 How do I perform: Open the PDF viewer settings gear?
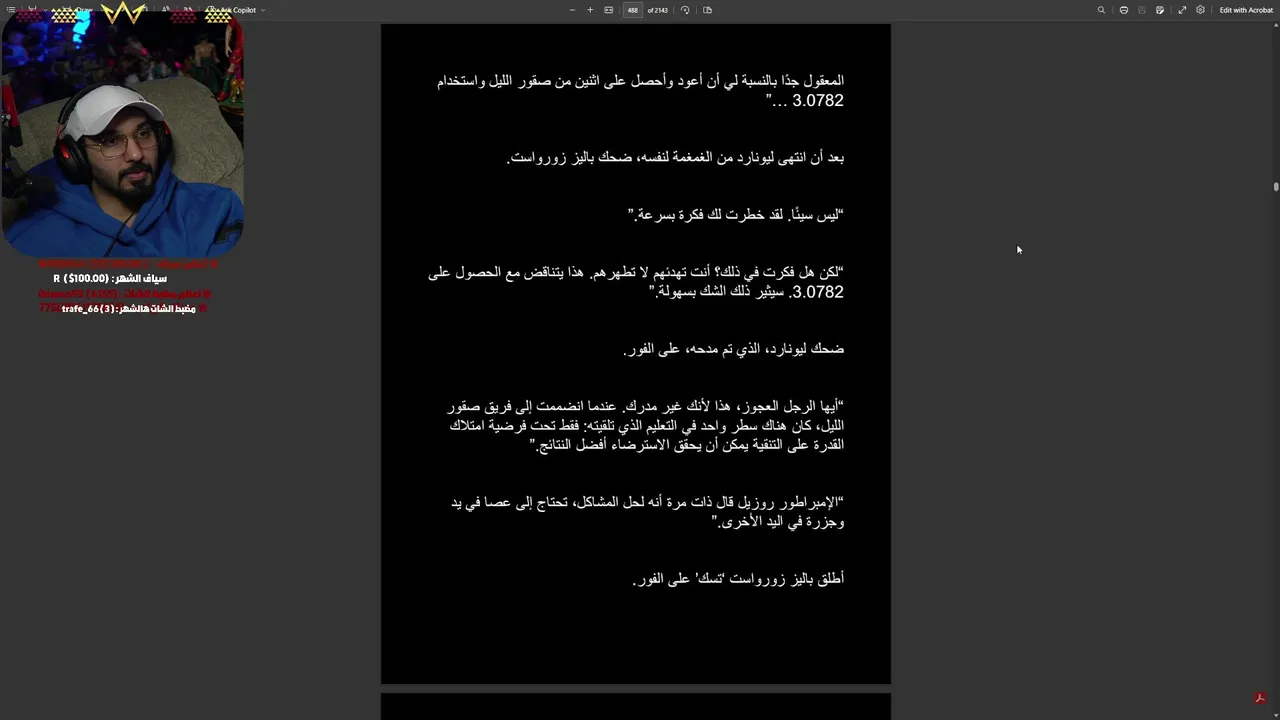pyautogui.click(x=1200, y=10)
